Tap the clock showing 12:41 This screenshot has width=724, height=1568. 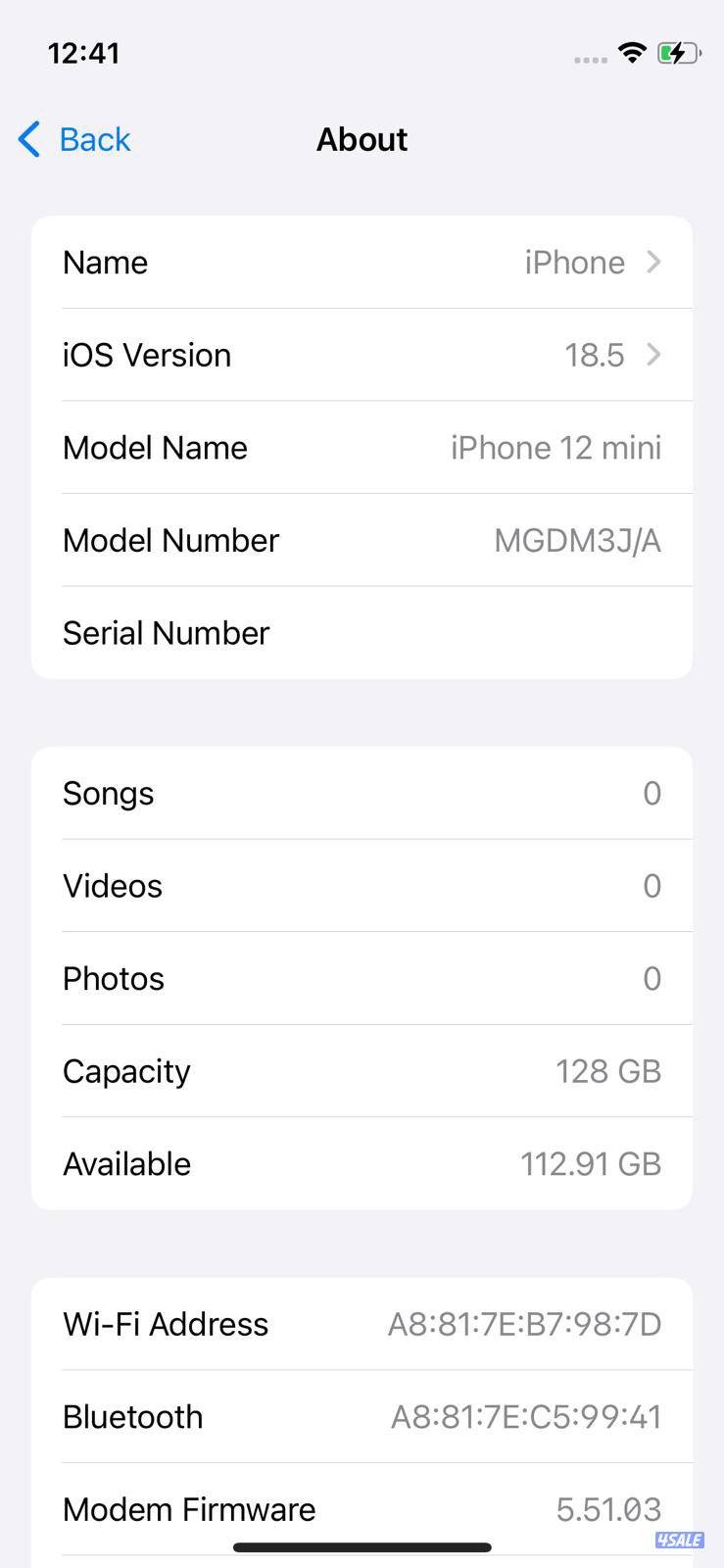pos(83,53)
